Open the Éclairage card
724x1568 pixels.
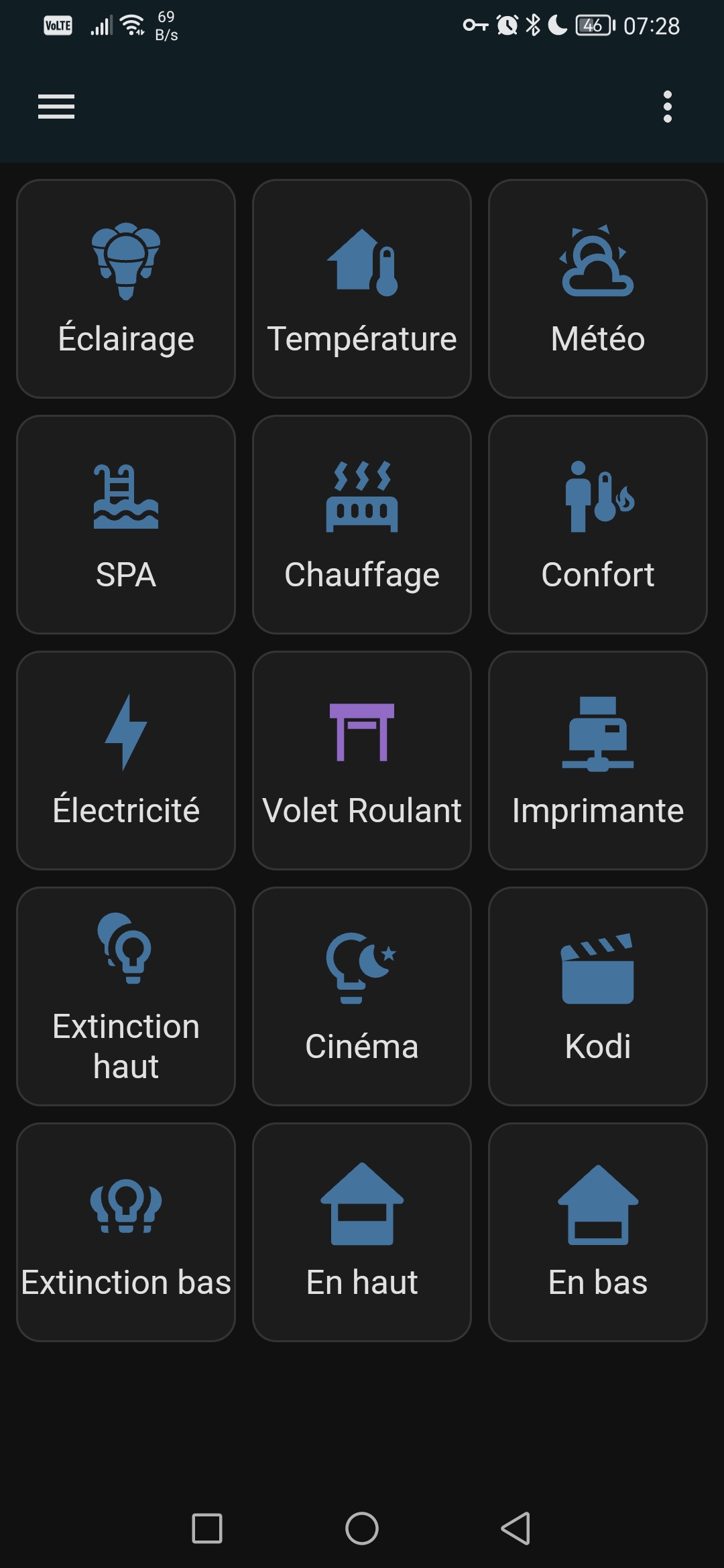(126, 289)
